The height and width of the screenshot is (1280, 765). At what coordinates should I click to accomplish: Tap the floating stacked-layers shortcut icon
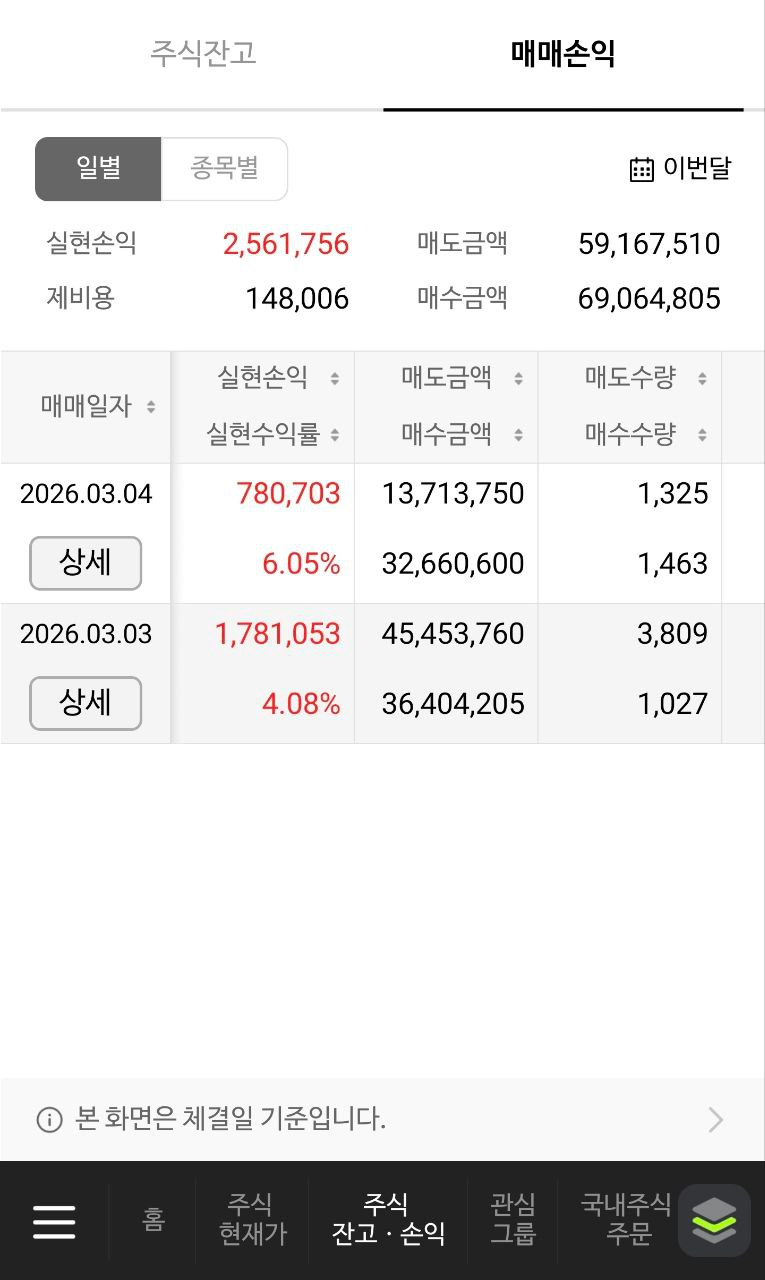[x=712, y=1221]
